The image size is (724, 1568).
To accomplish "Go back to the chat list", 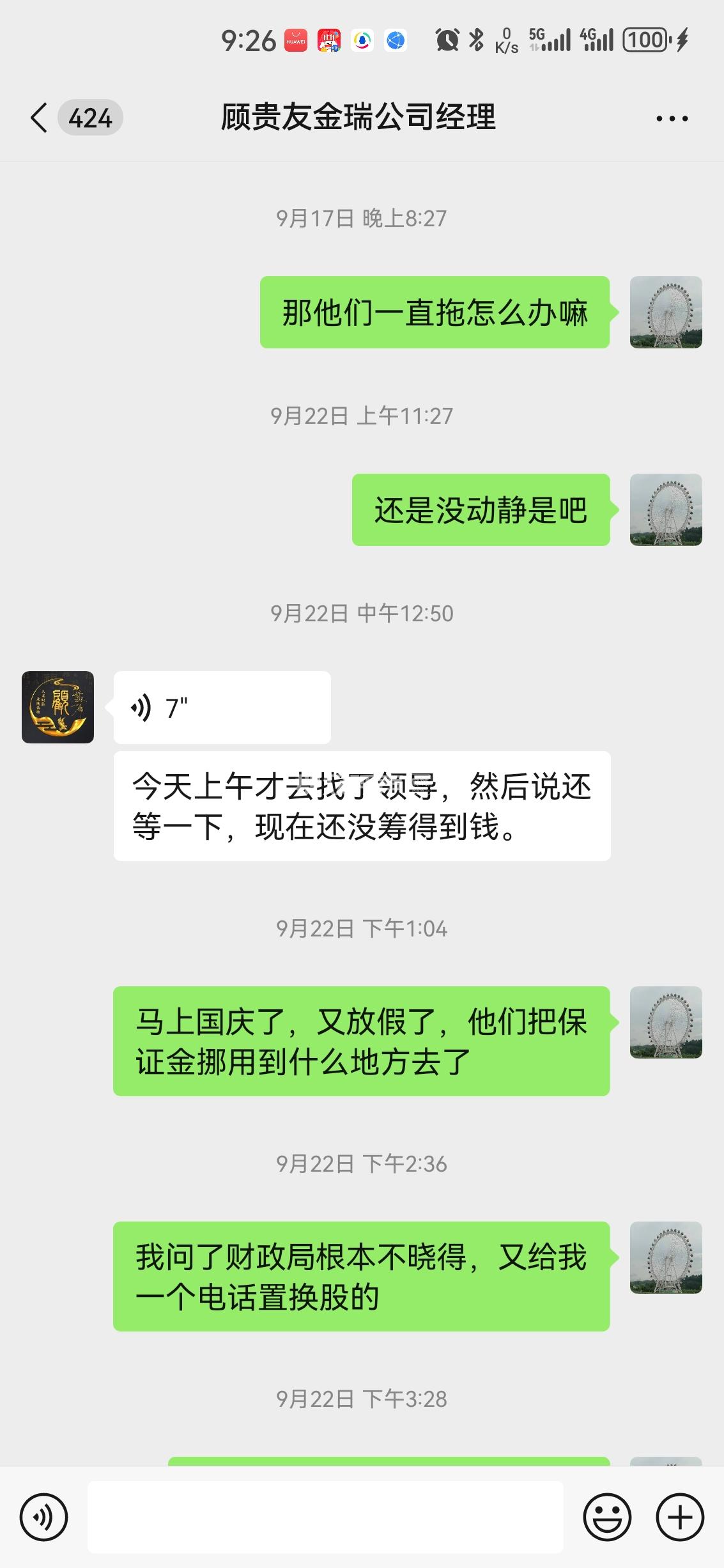I will [40, 118].
